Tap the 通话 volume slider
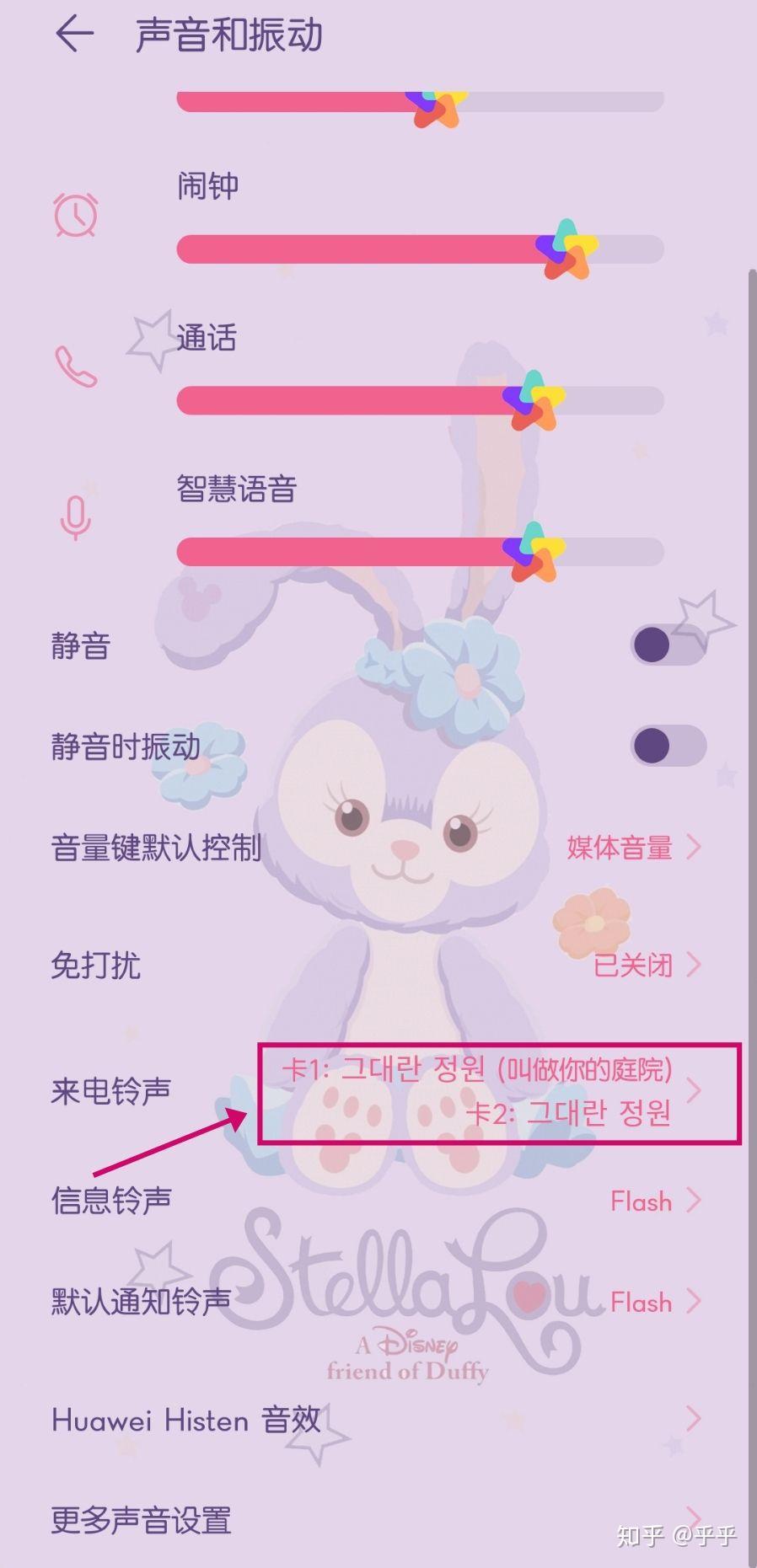This screenshot has height=1568, width=757. pyautogui.click(x=419, y=401)
